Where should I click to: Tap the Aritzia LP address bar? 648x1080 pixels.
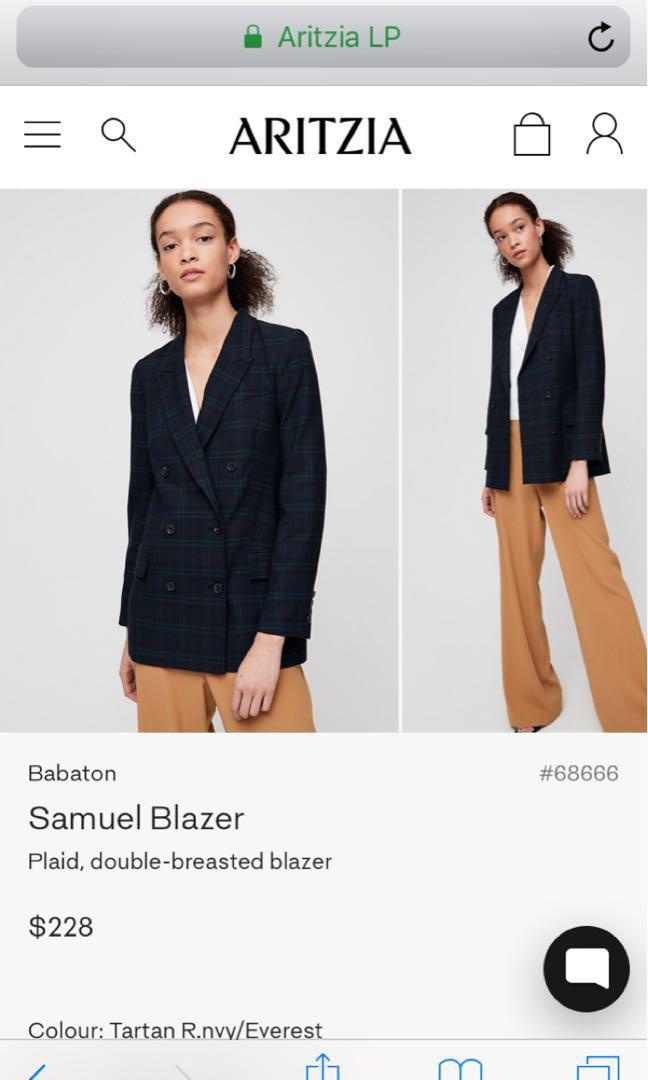(x=322, y=38)
